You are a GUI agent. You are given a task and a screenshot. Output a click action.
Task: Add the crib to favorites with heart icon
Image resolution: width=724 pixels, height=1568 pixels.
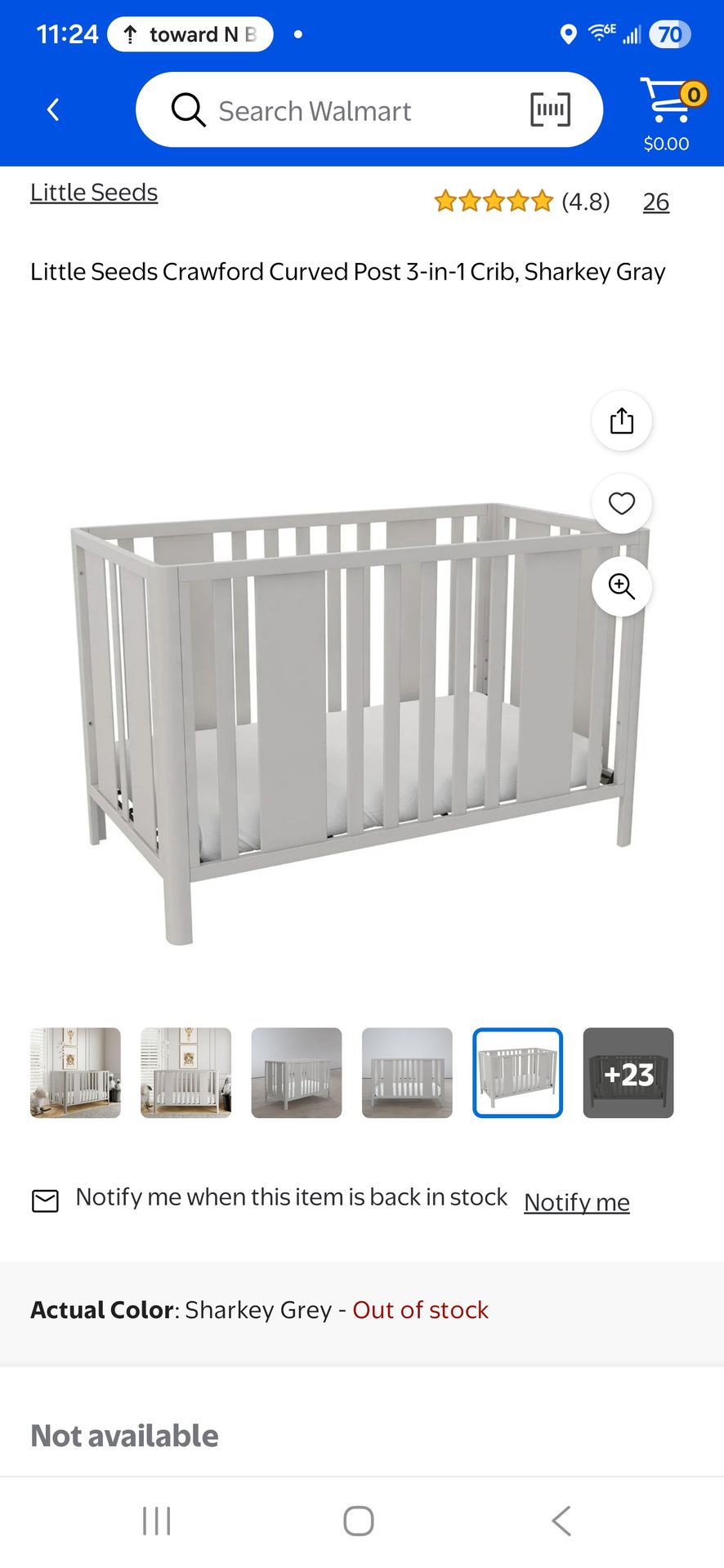[621, 504]
